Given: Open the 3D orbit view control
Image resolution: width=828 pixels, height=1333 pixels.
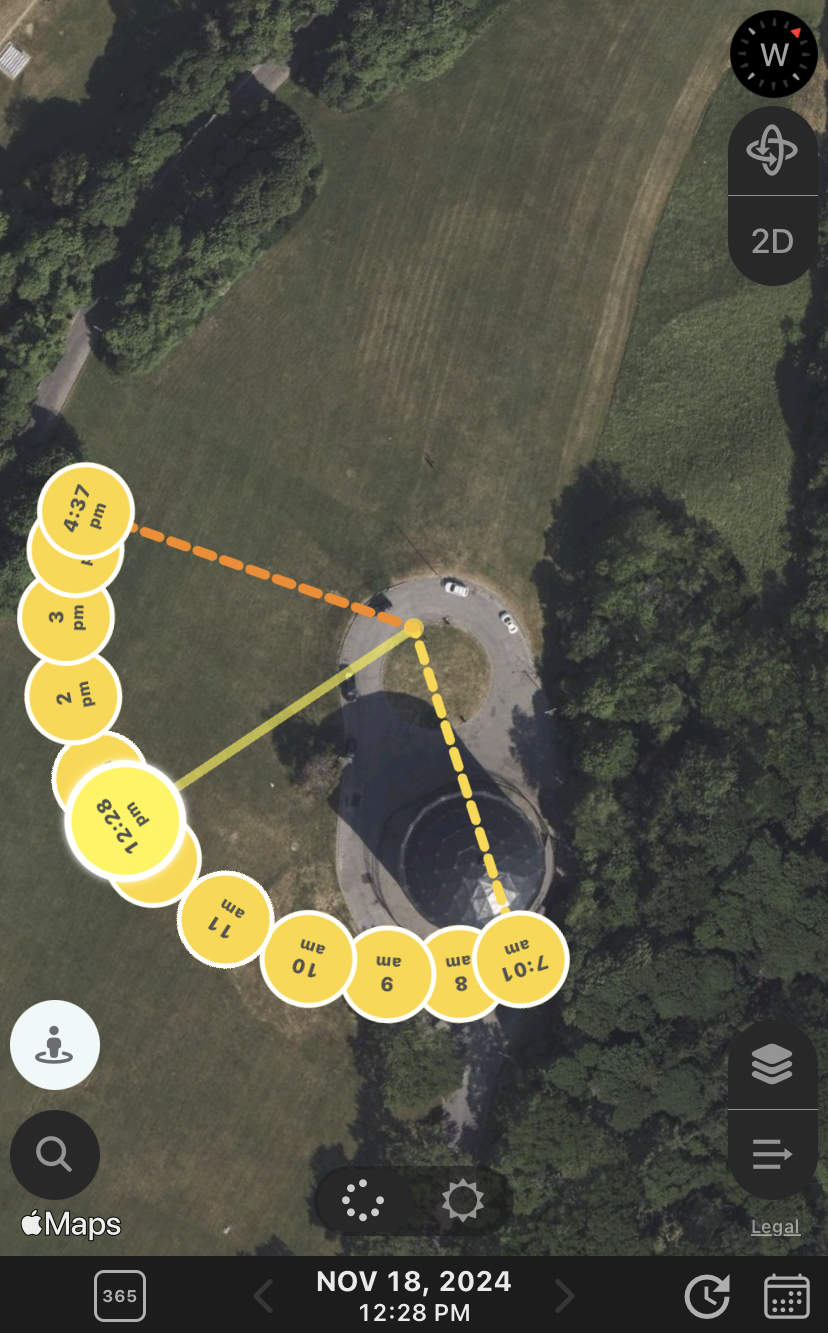Looking at the screenshot, I should tap(772, 151).
